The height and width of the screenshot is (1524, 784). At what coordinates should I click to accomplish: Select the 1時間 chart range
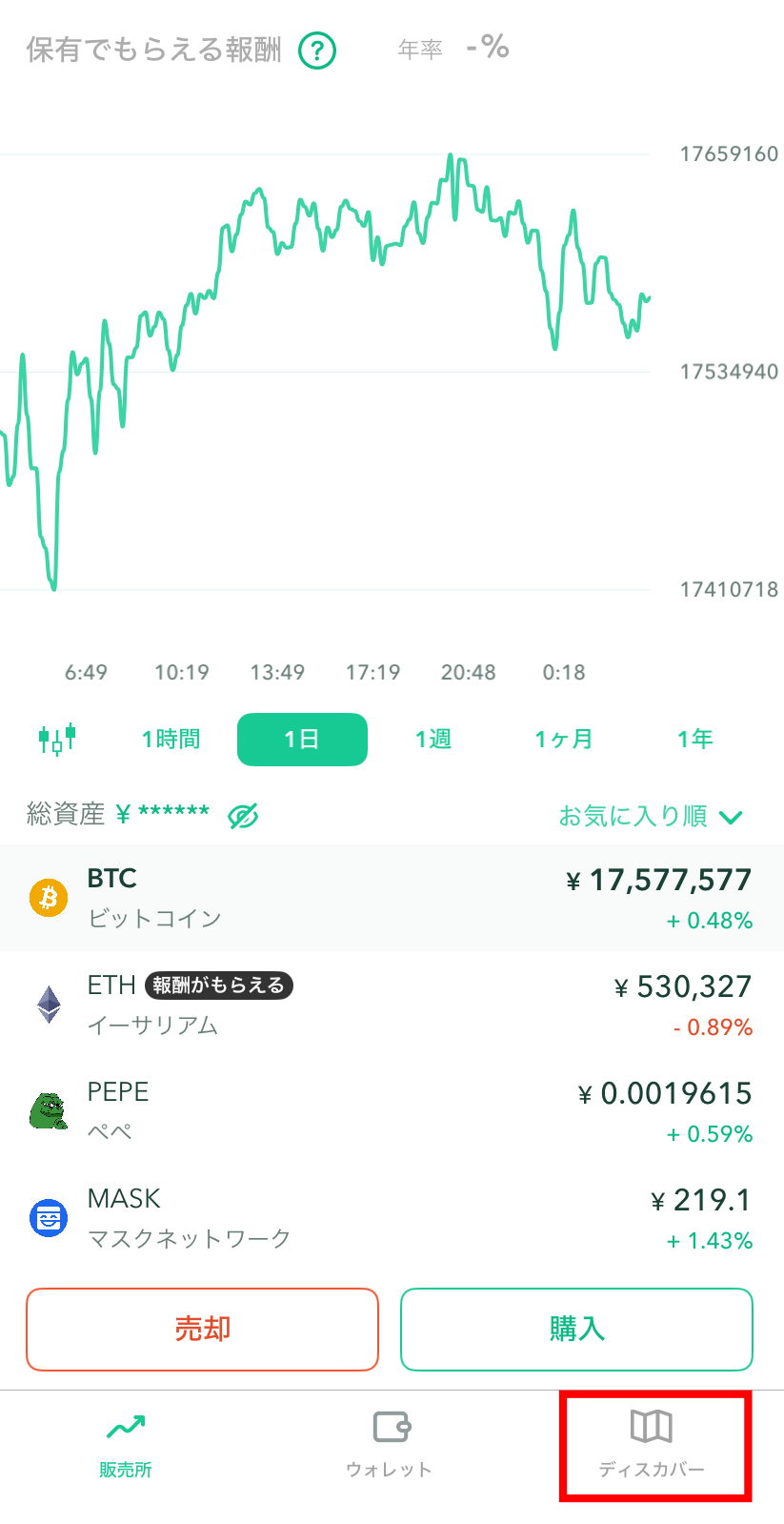tap(171, 739)
